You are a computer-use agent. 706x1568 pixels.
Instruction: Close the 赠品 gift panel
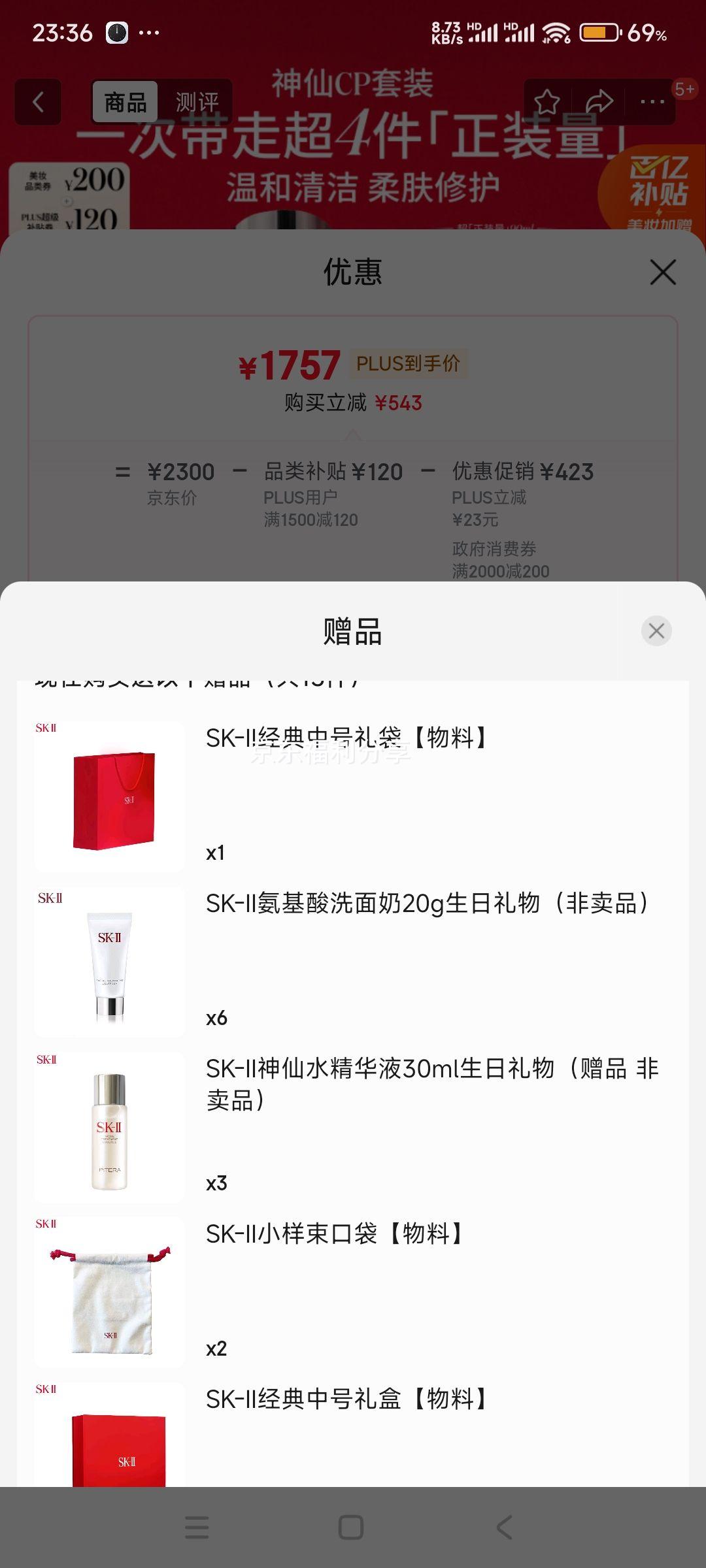(656, 631)
